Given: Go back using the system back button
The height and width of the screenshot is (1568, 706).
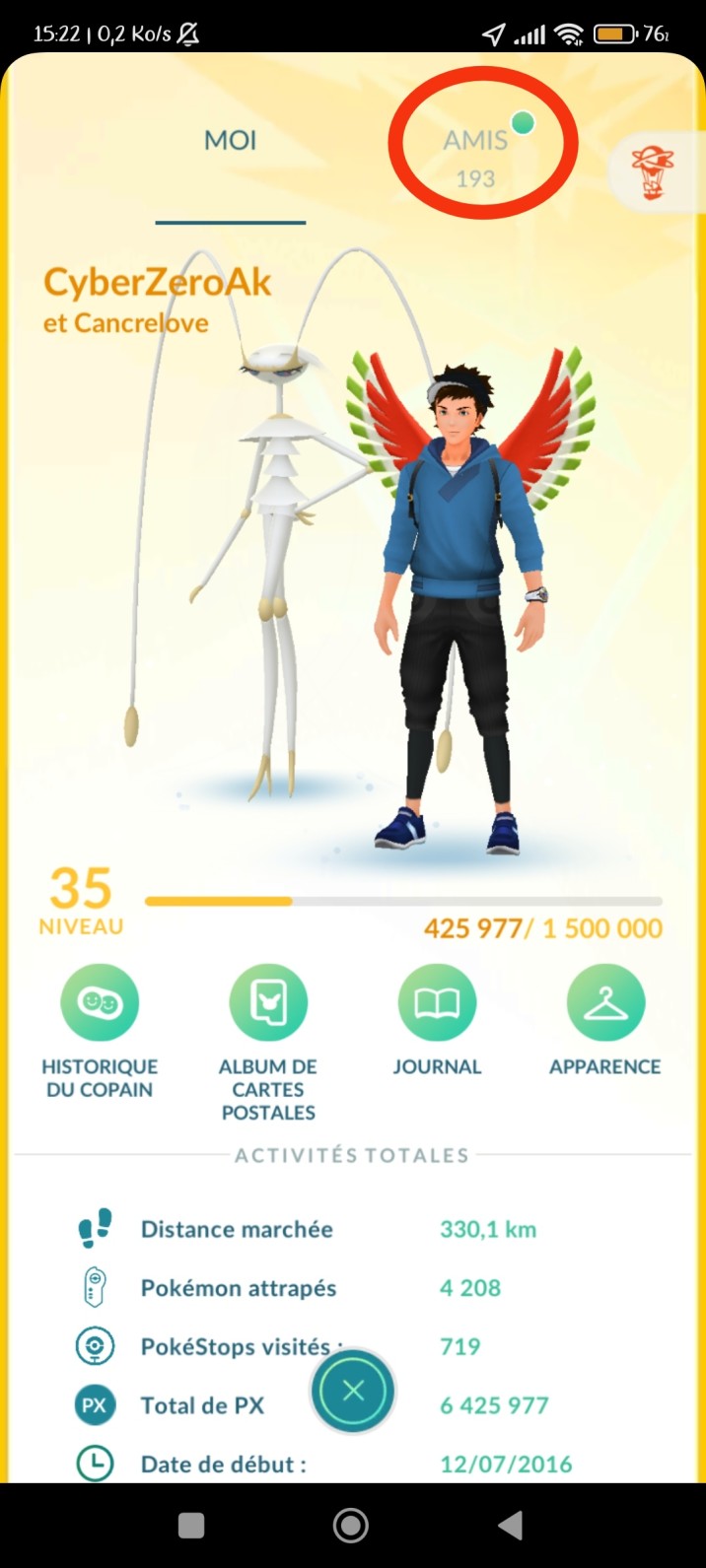Looking at the screenshot, I should coord(511,1526).
